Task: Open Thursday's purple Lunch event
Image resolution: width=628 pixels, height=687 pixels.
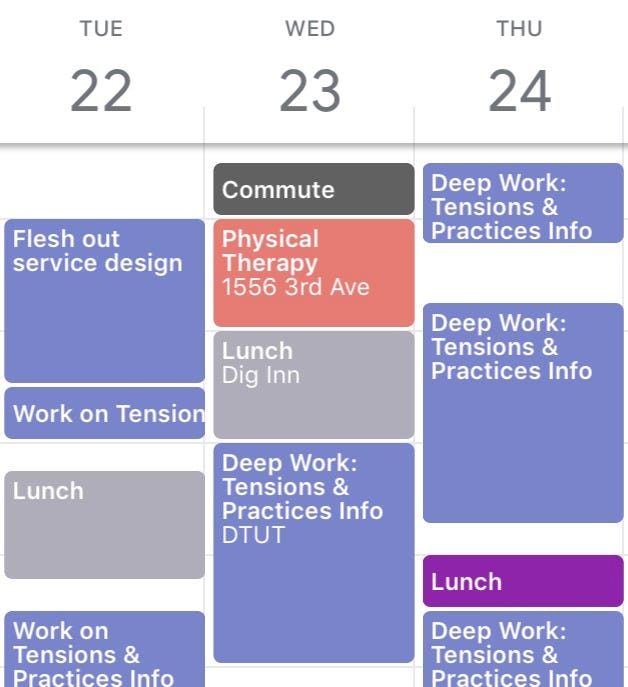Action: click(523, 581)
